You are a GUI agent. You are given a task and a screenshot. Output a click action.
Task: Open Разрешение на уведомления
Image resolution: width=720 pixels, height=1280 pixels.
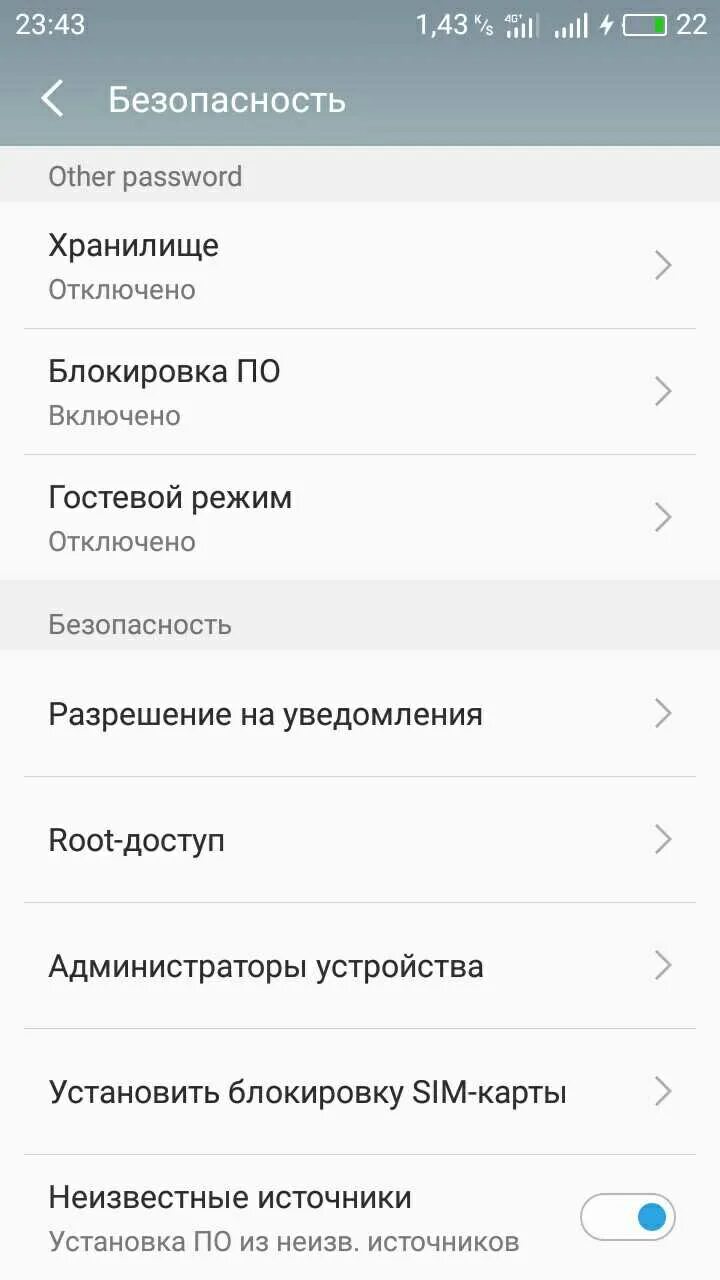pyautogui.click(x=360, y=714)
